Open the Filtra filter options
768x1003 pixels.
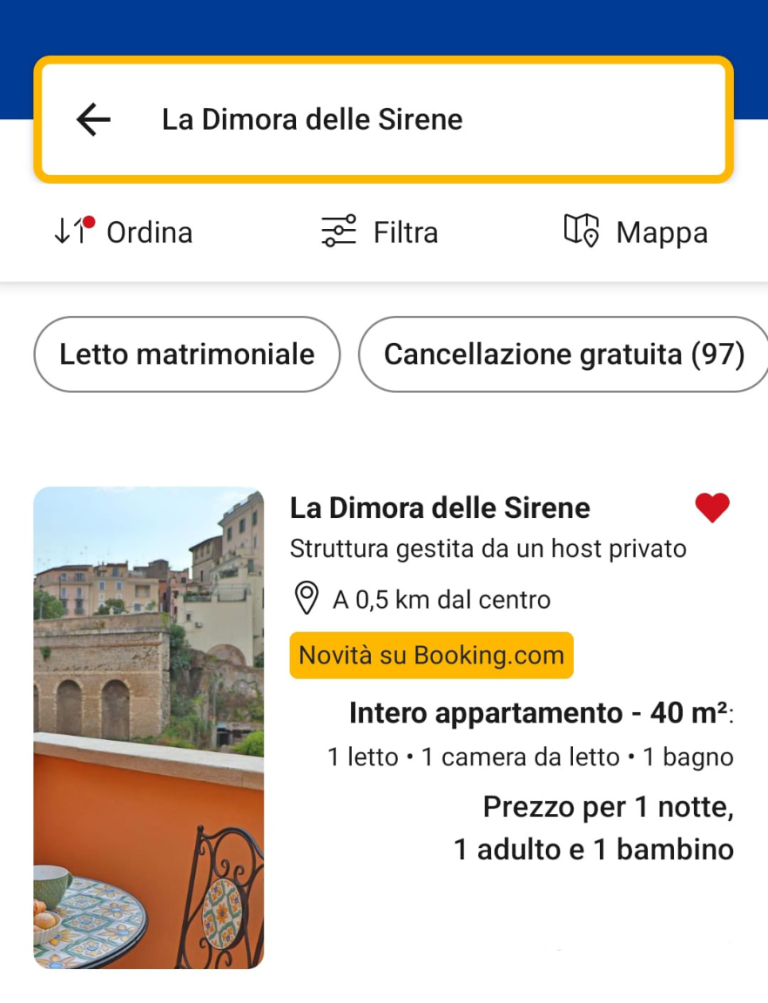pos(380,232)
